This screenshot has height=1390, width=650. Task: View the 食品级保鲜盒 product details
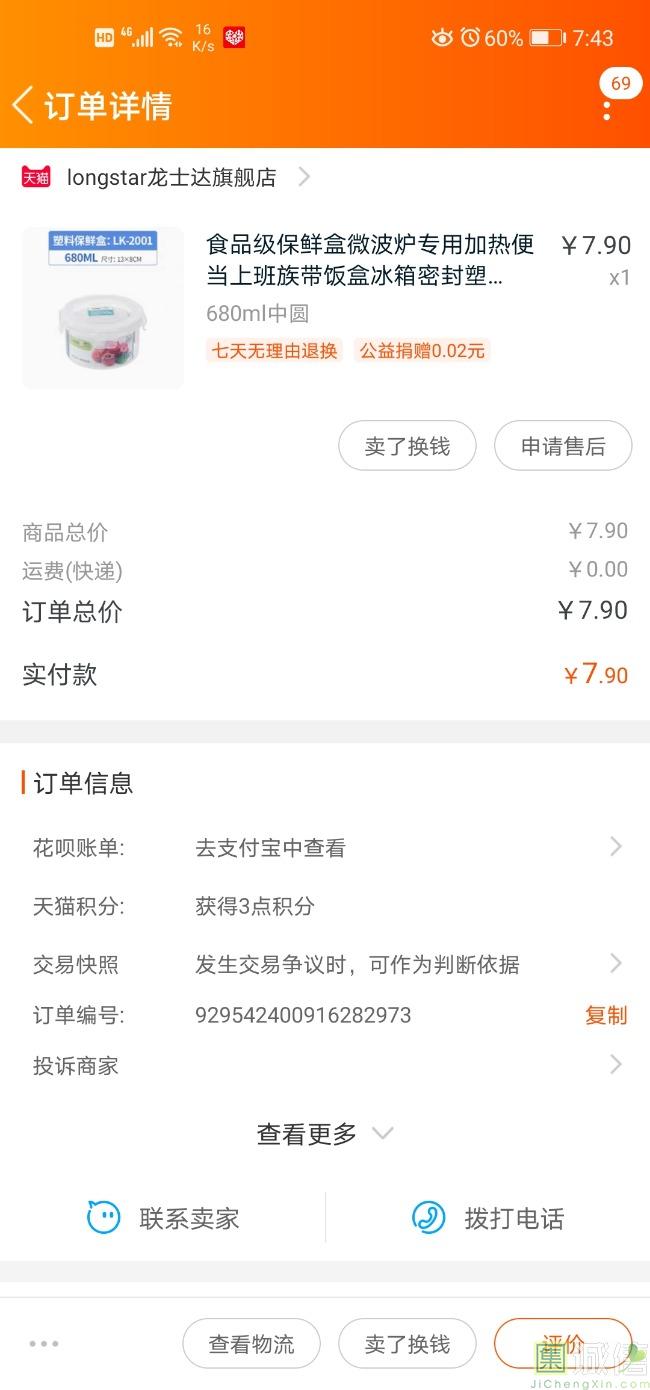click(370, 260)
